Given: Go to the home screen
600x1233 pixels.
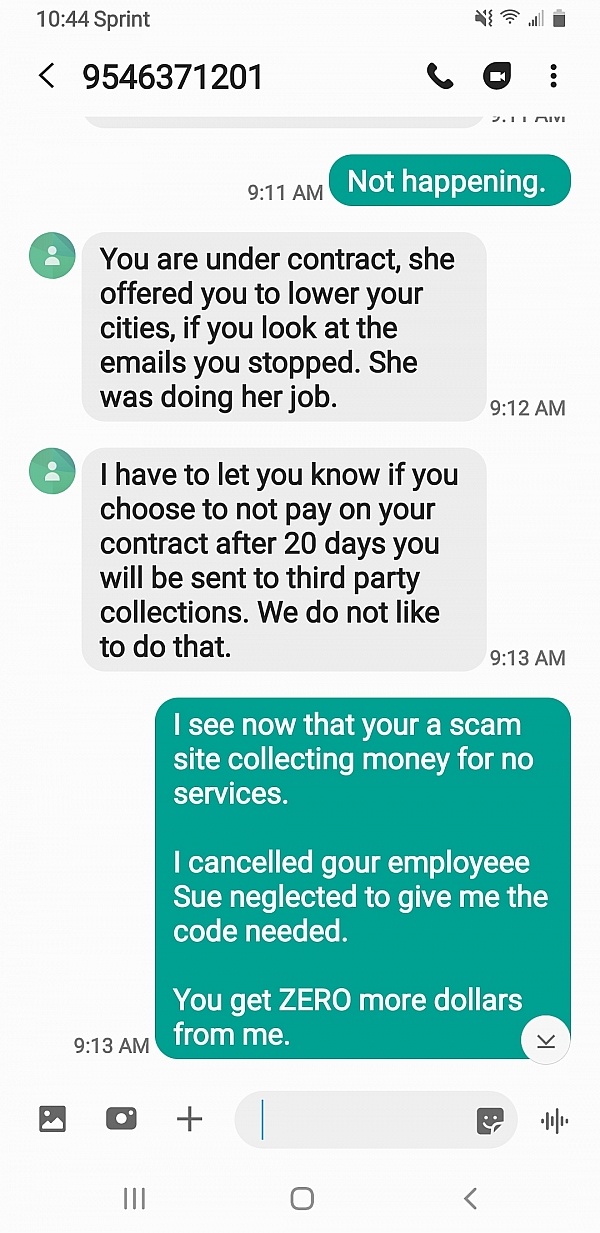Looking at the screenshot, I should point(301,1199).
